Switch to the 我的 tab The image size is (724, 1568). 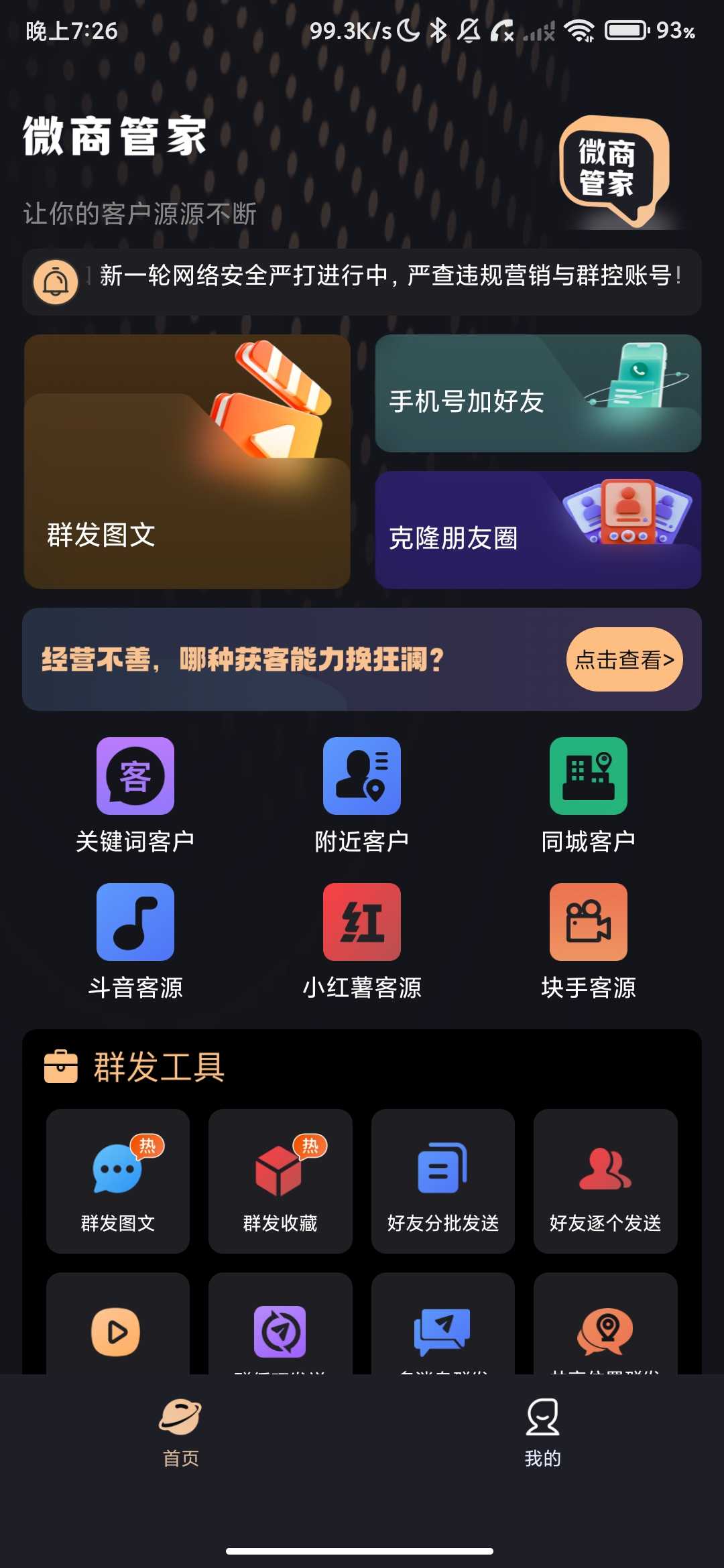542,1432
